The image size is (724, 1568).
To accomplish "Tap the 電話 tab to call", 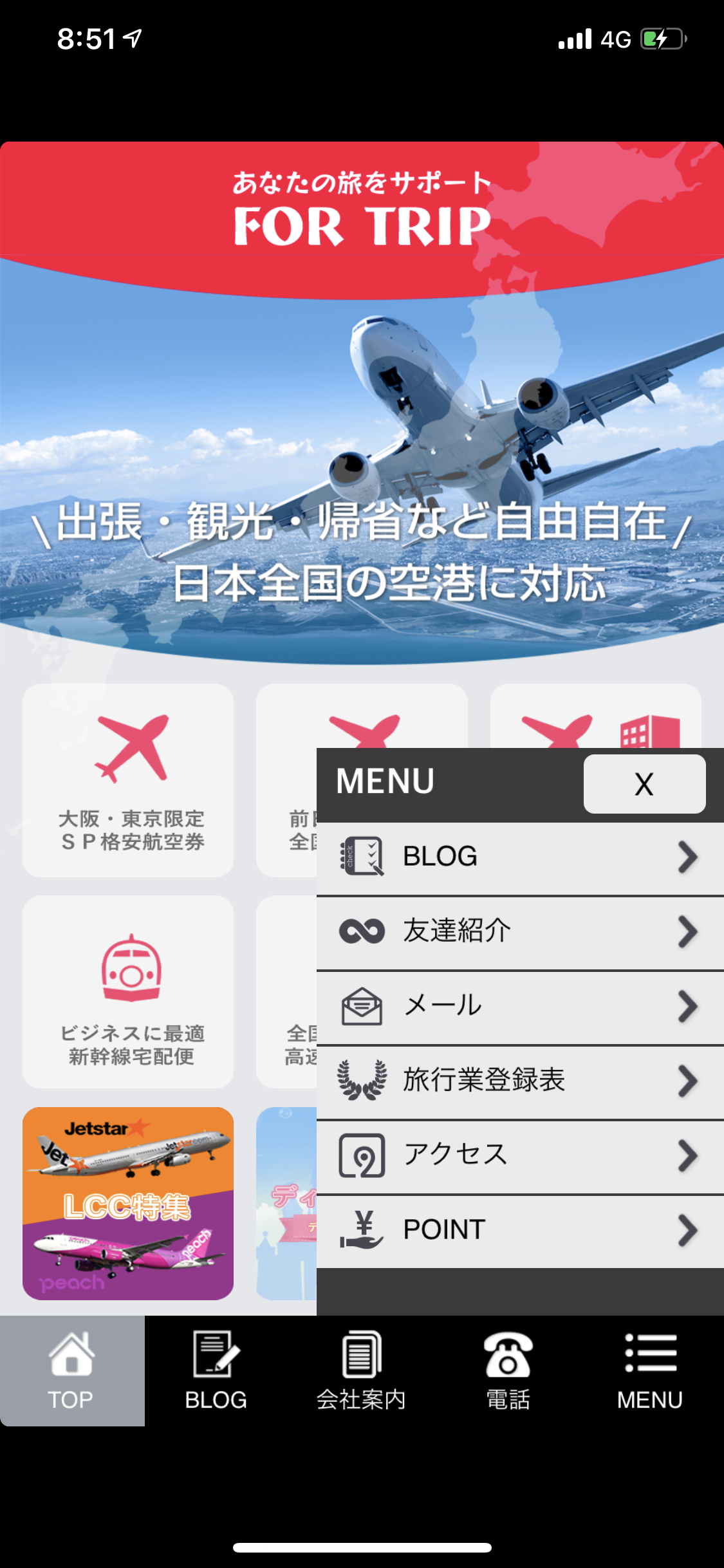I will 507,1370.
